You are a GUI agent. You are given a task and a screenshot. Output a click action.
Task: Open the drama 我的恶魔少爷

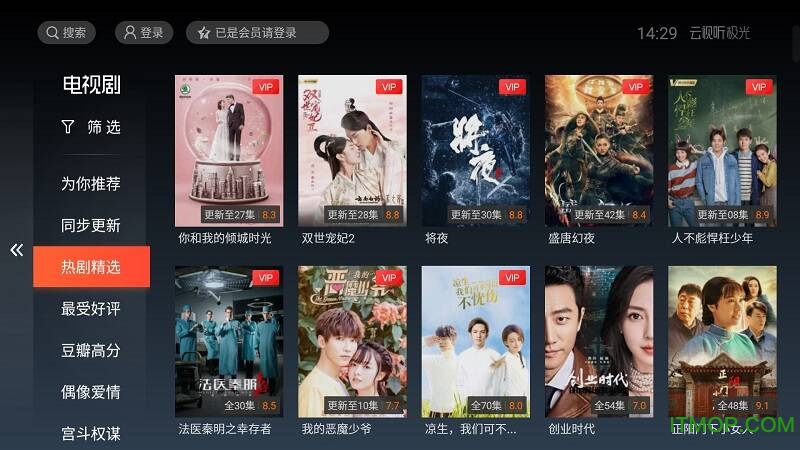[352, 341]
